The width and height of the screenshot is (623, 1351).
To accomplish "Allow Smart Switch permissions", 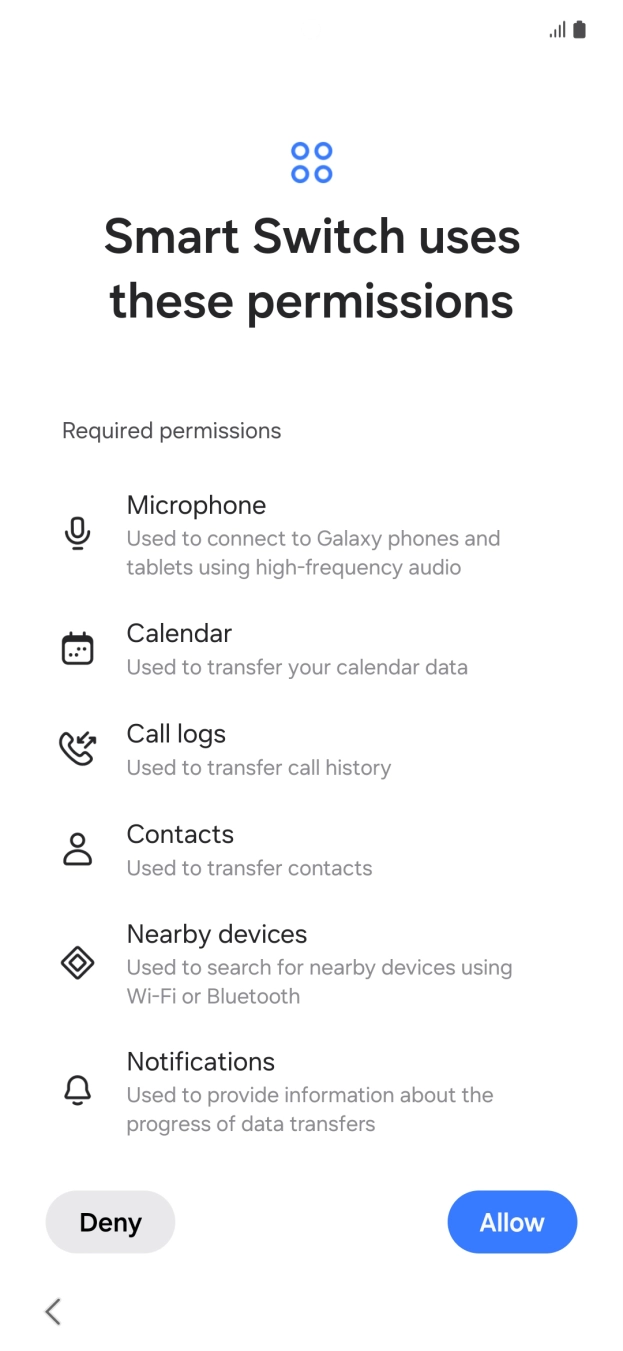I will [x=512, y=1222].
